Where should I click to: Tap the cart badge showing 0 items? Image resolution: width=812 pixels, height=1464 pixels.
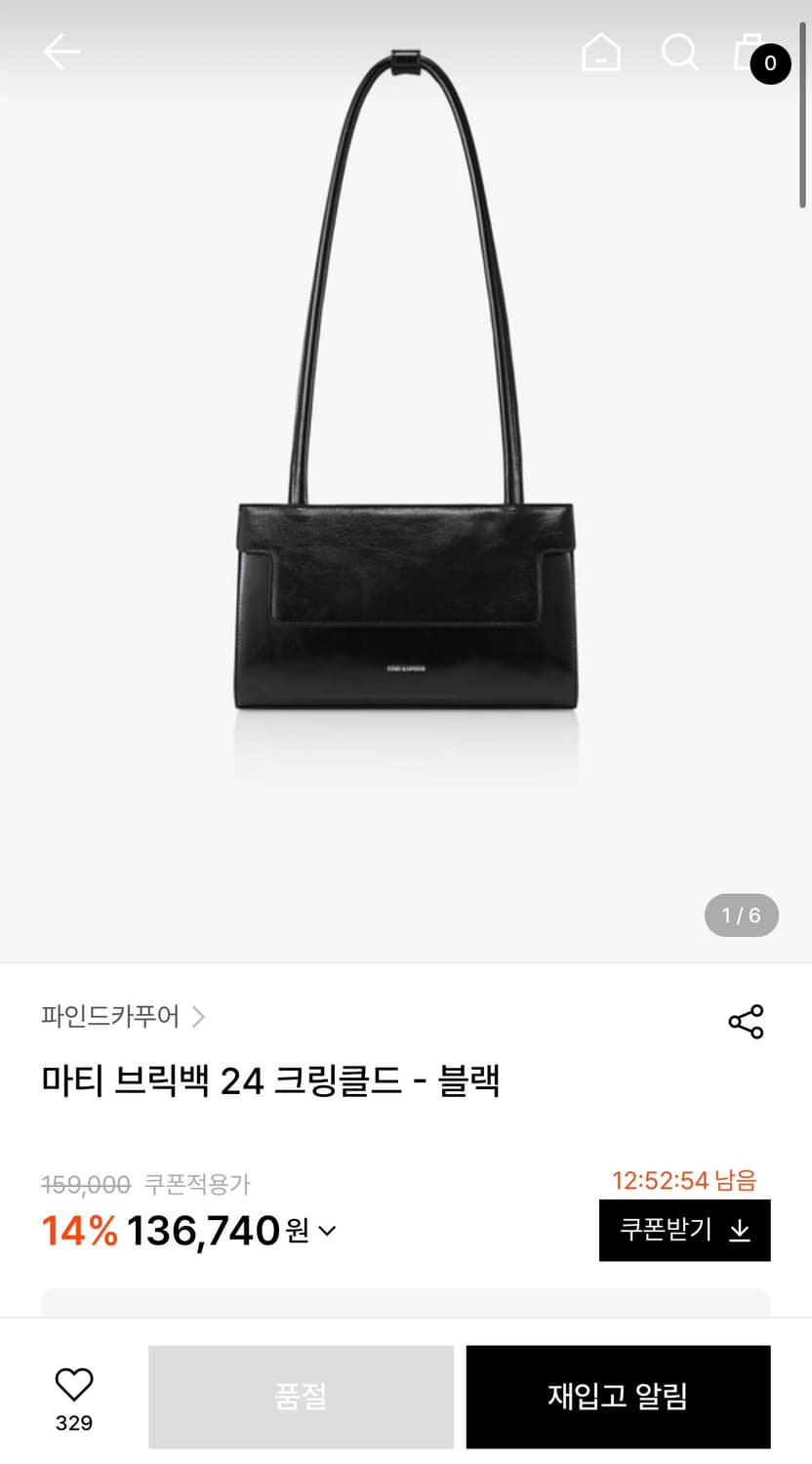769,65
